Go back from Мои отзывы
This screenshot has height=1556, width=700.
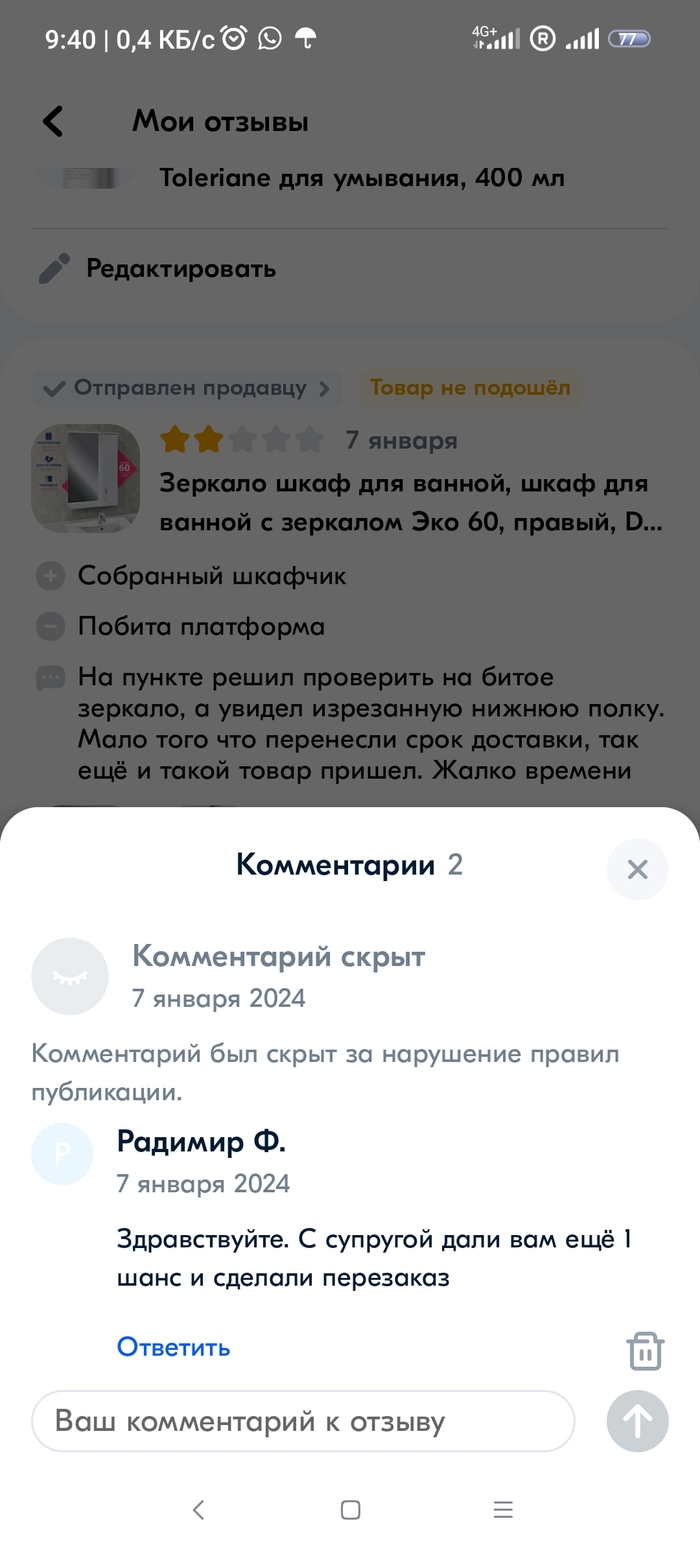click(x=53, y=122)
